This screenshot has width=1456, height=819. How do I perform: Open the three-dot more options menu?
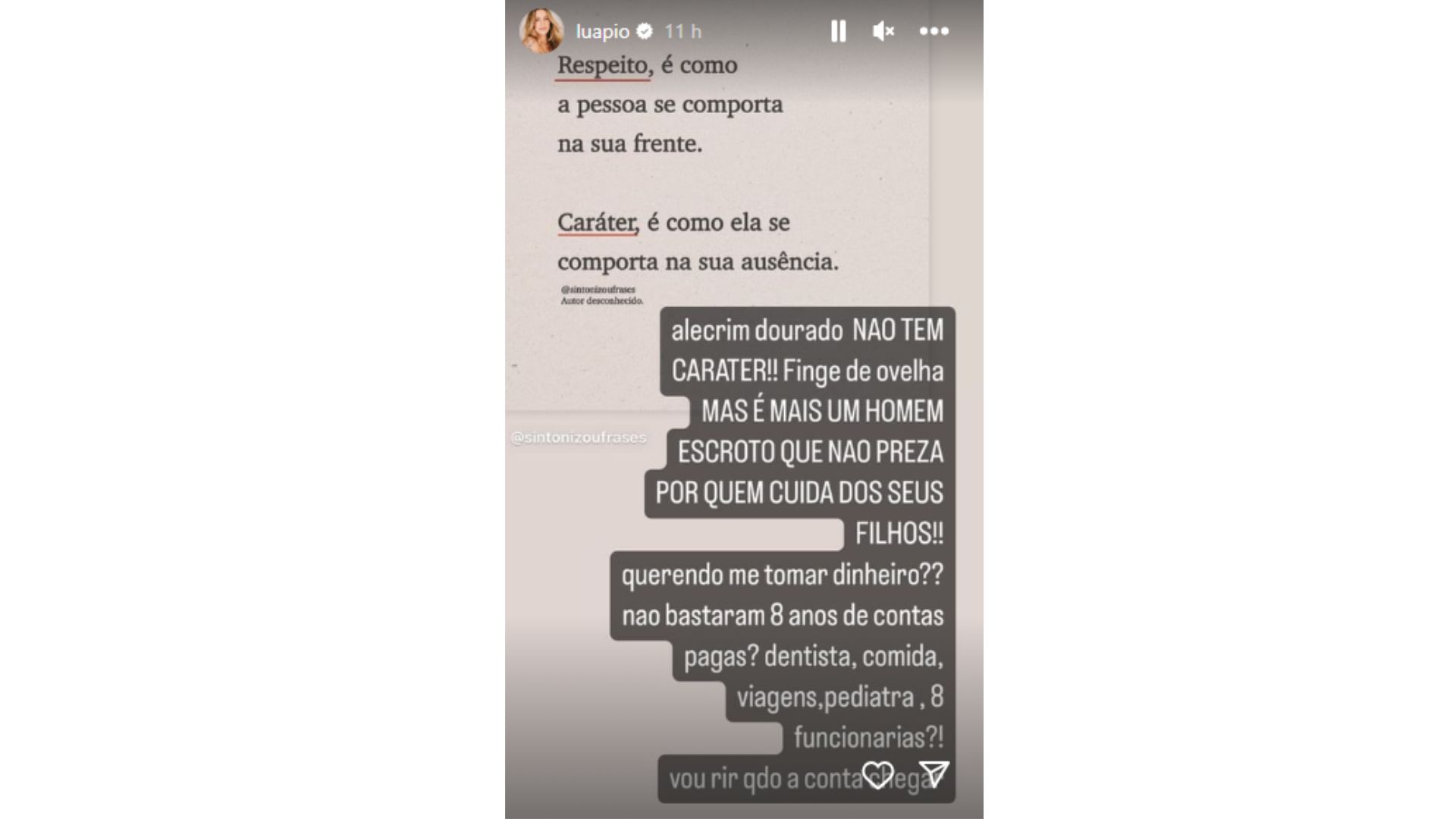point(934,31)
